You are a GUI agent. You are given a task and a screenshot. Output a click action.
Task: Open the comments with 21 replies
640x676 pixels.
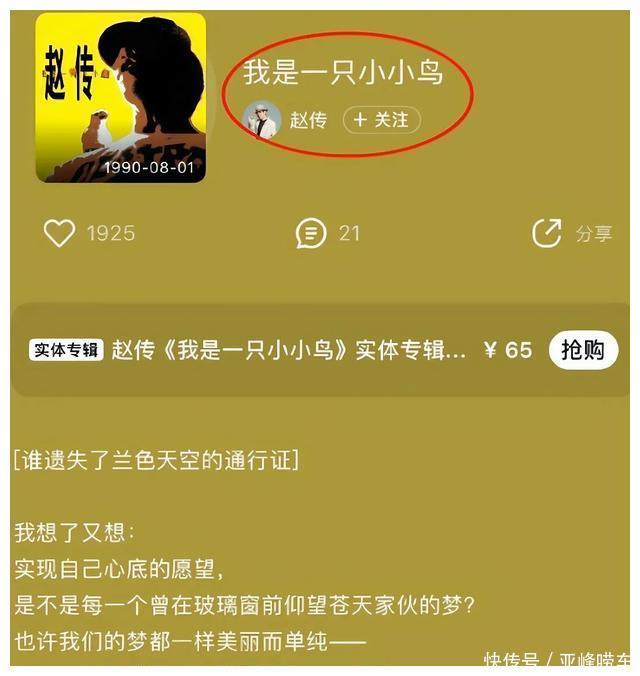pos(311,233)
